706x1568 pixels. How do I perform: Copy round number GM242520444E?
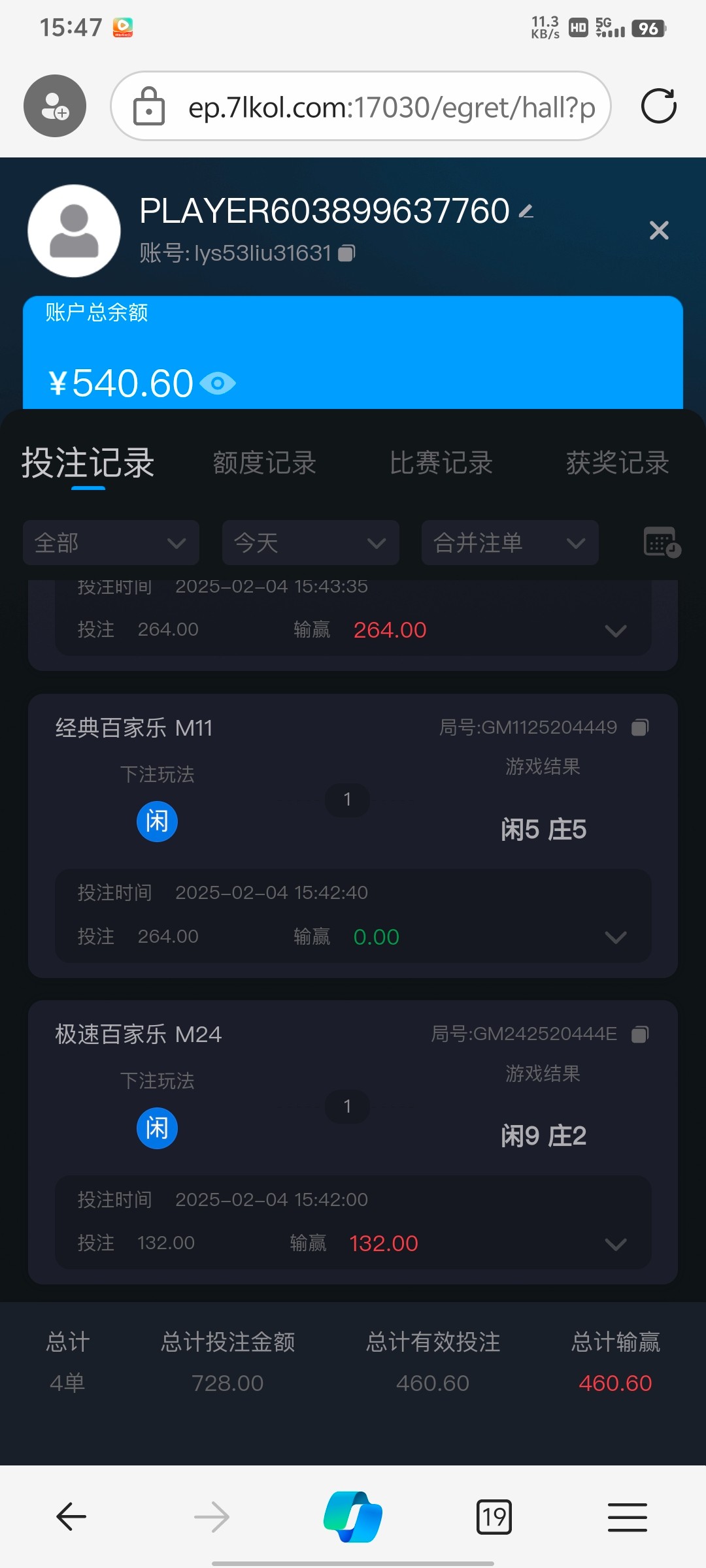[640, 1034]
